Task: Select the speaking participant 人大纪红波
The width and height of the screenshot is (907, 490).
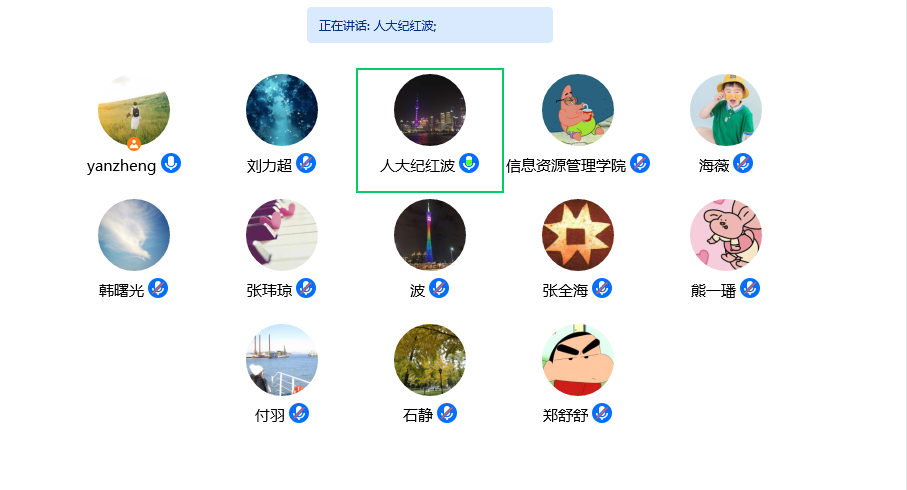Action: point(430,110)
